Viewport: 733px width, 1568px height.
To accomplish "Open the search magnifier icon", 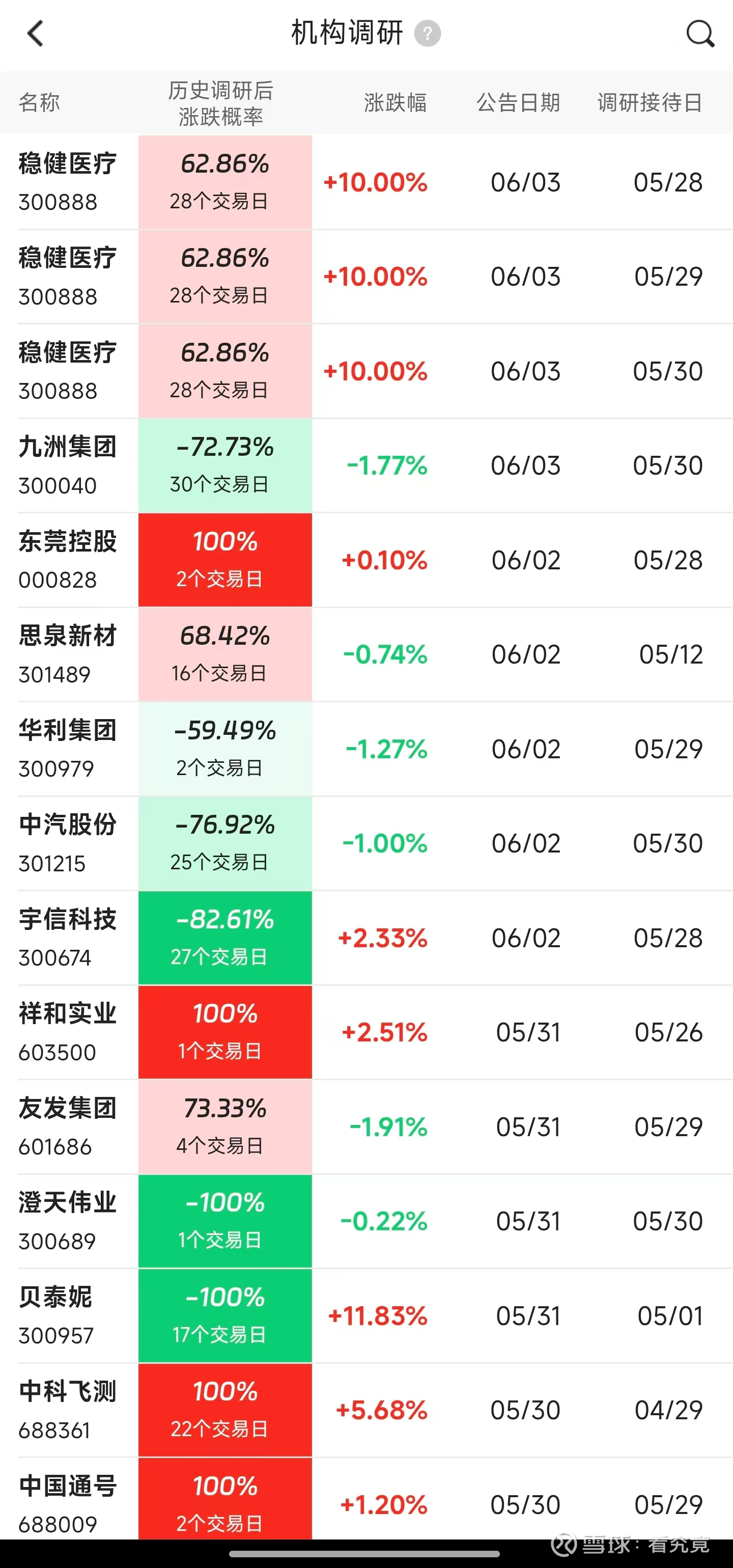I will [699, 34].
